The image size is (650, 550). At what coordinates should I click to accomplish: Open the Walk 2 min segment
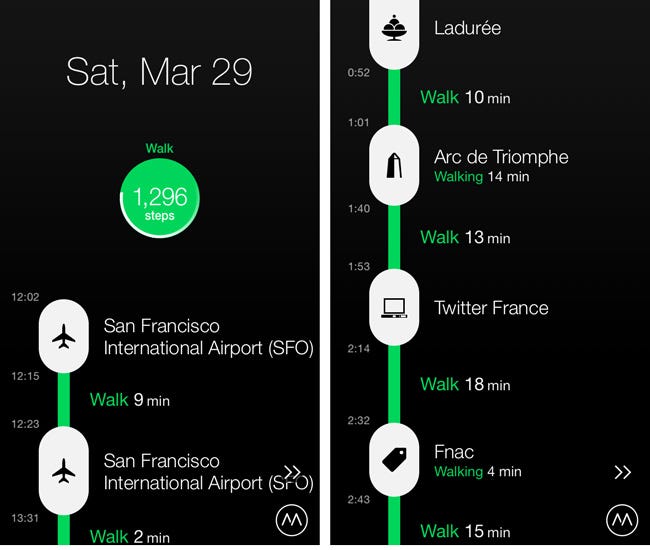click(130, 537)
